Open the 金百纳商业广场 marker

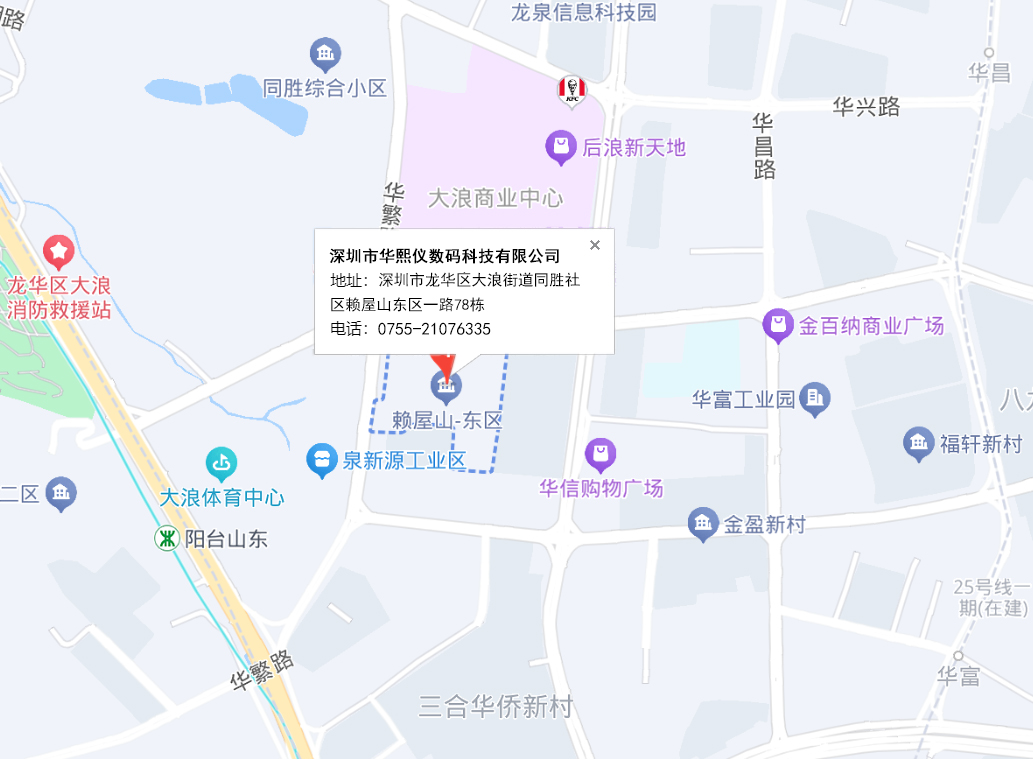(778, 325)
